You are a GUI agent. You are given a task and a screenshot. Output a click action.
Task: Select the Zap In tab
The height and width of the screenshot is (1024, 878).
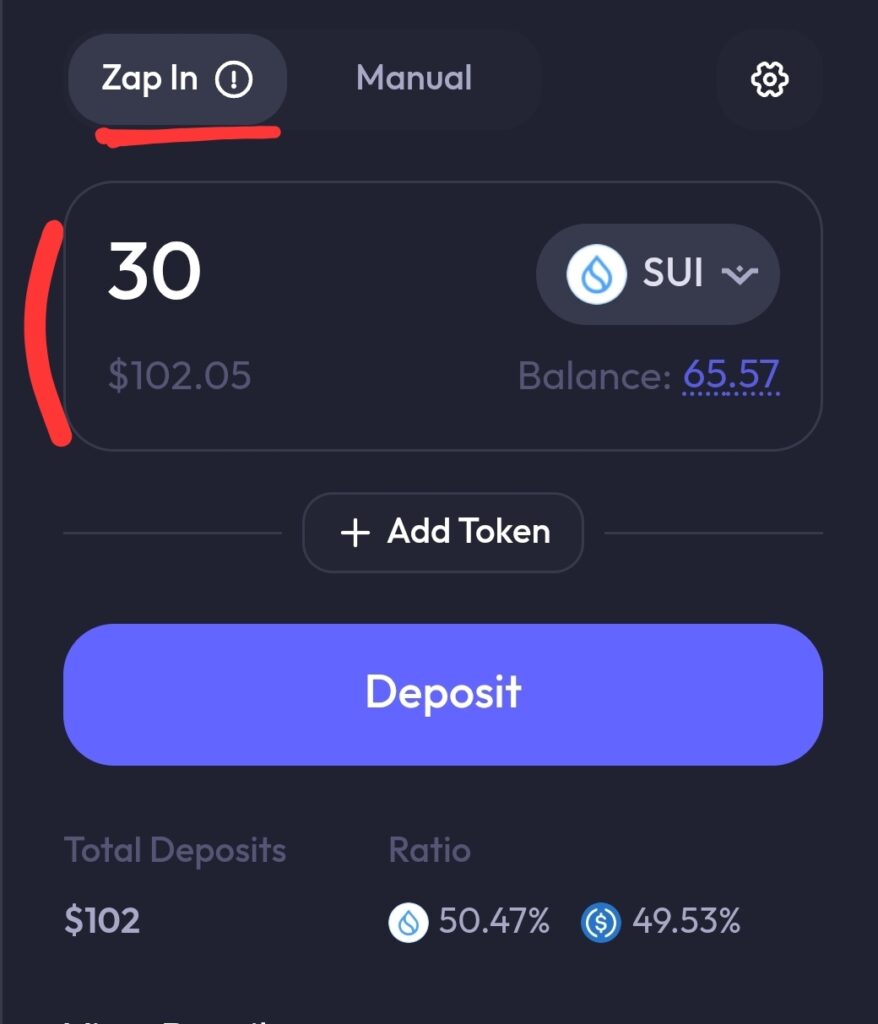point(176,79)
